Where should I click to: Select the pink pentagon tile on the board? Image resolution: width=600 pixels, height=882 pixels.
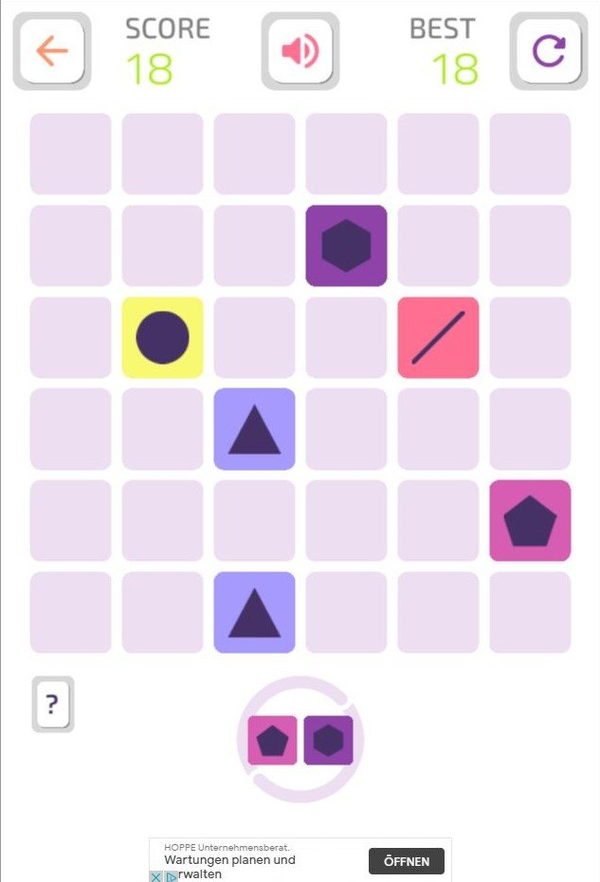click(x=530, y=521)
